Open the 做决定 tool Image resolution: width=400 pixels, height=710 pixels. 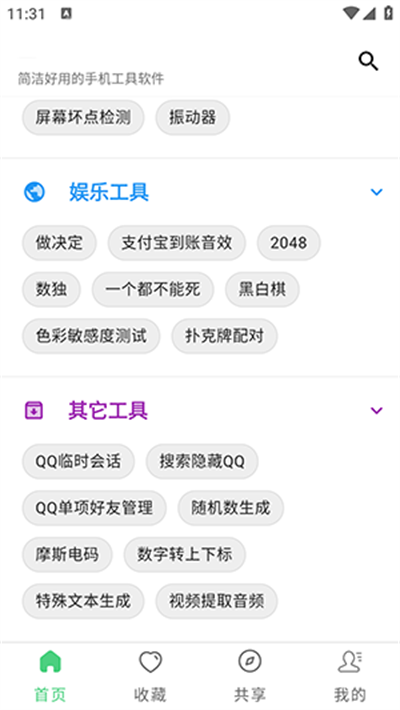tap(59, 243)
